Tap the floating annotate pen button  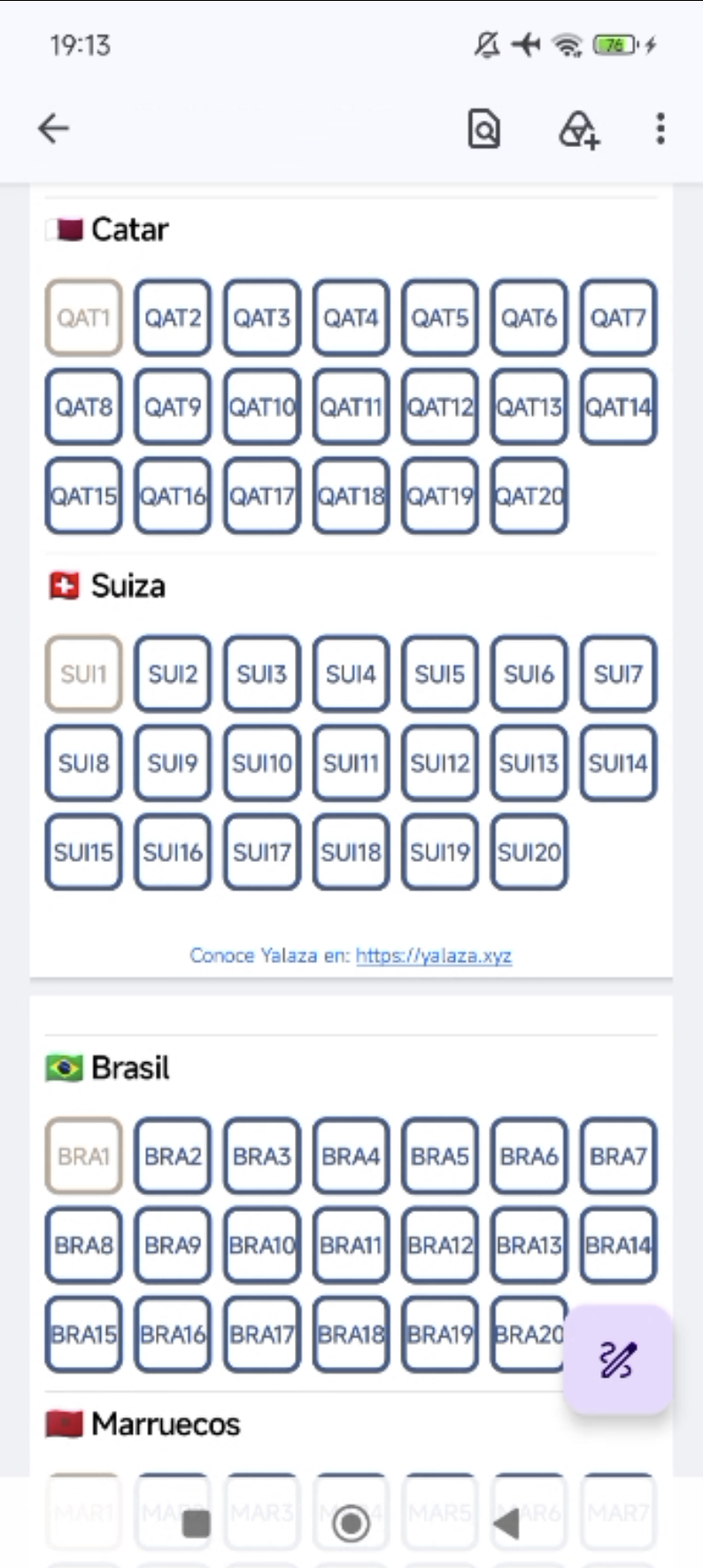[x=617, y=1358]
